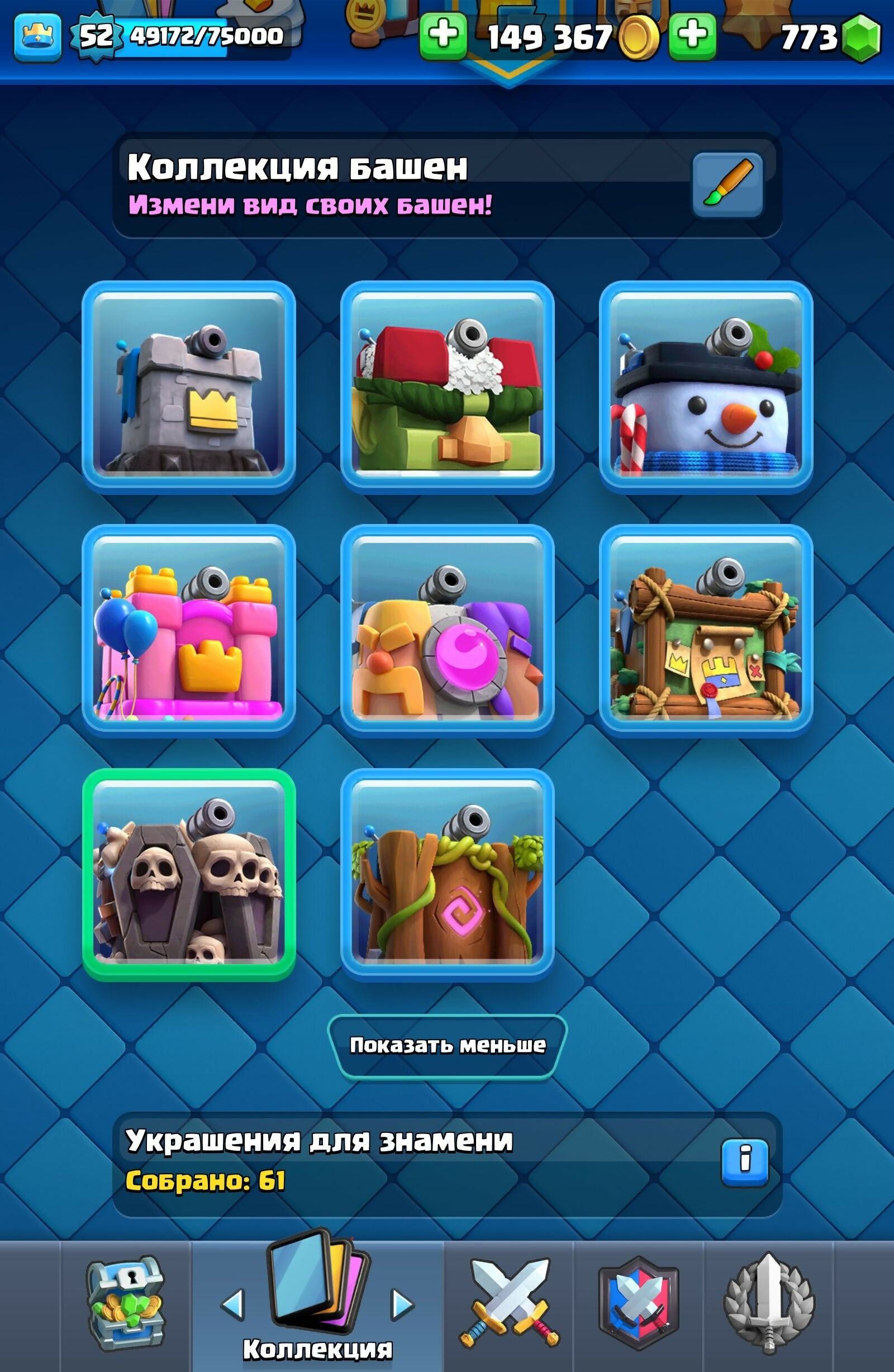
Task: Select the default stone tower skin
Action: [x=189, y=387]
